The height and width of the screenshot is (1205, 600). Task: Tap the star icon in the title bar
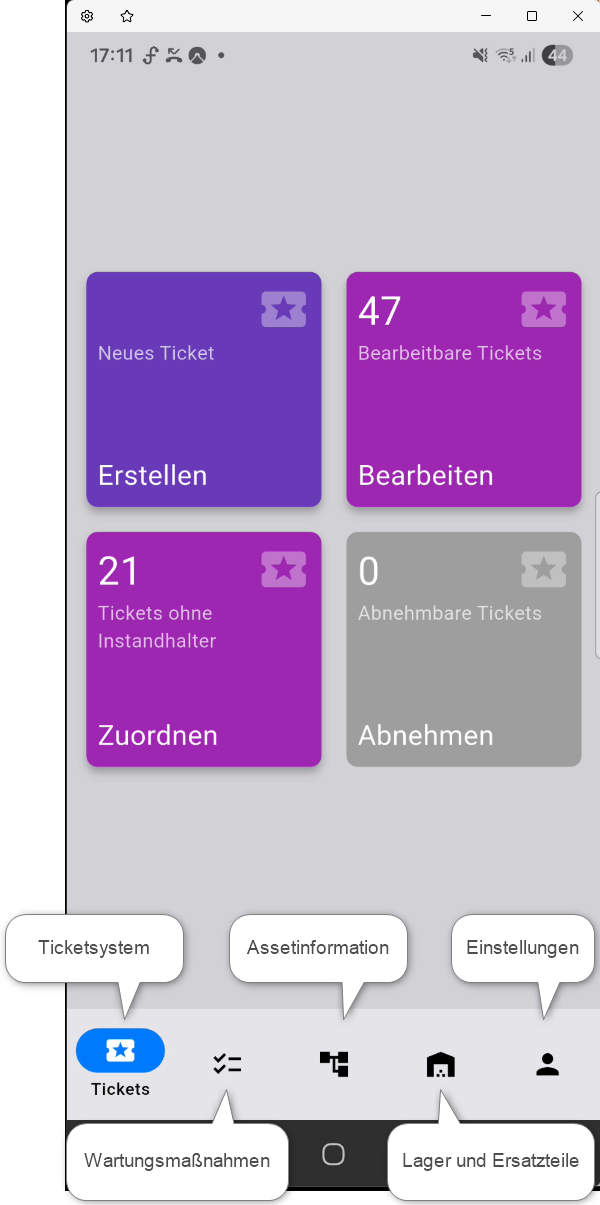click(127, 16)
